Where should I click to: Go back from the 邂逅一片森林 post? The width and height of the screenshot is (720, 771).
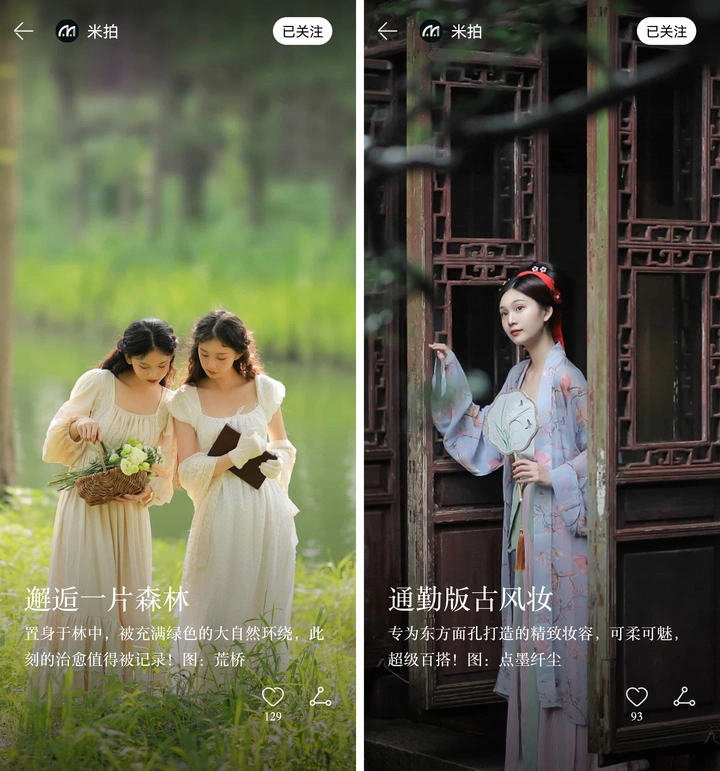tap(24, 31)
